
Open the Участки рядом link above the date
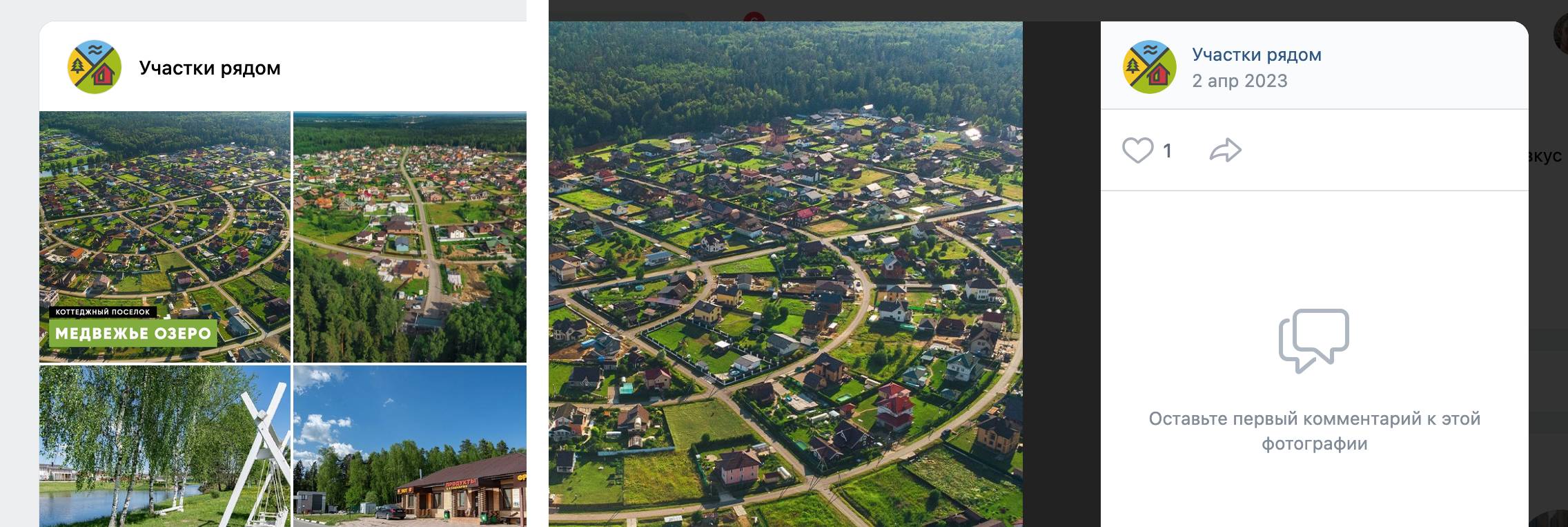click(1256, 55)
